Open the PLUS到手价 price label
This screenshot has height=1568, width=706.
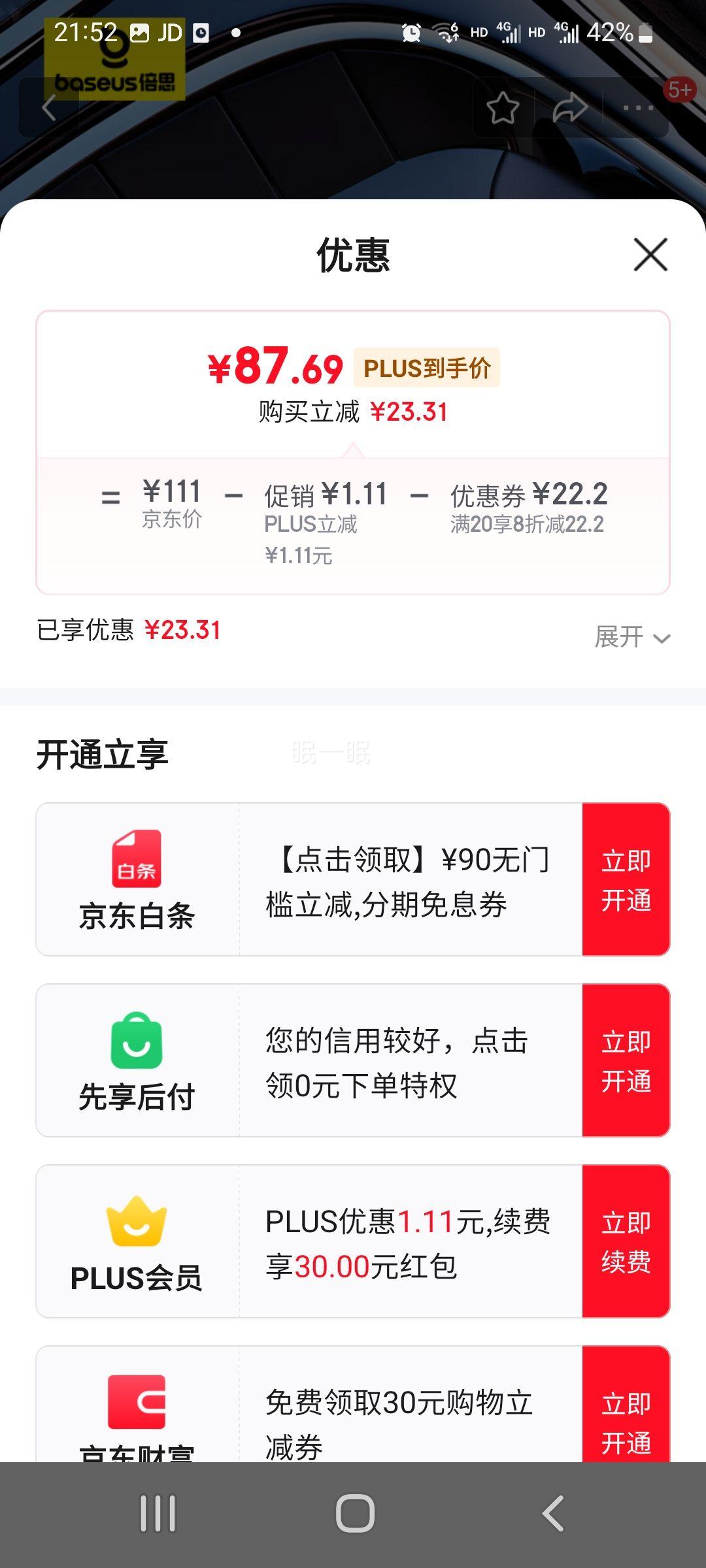click(x=429, y=368)
